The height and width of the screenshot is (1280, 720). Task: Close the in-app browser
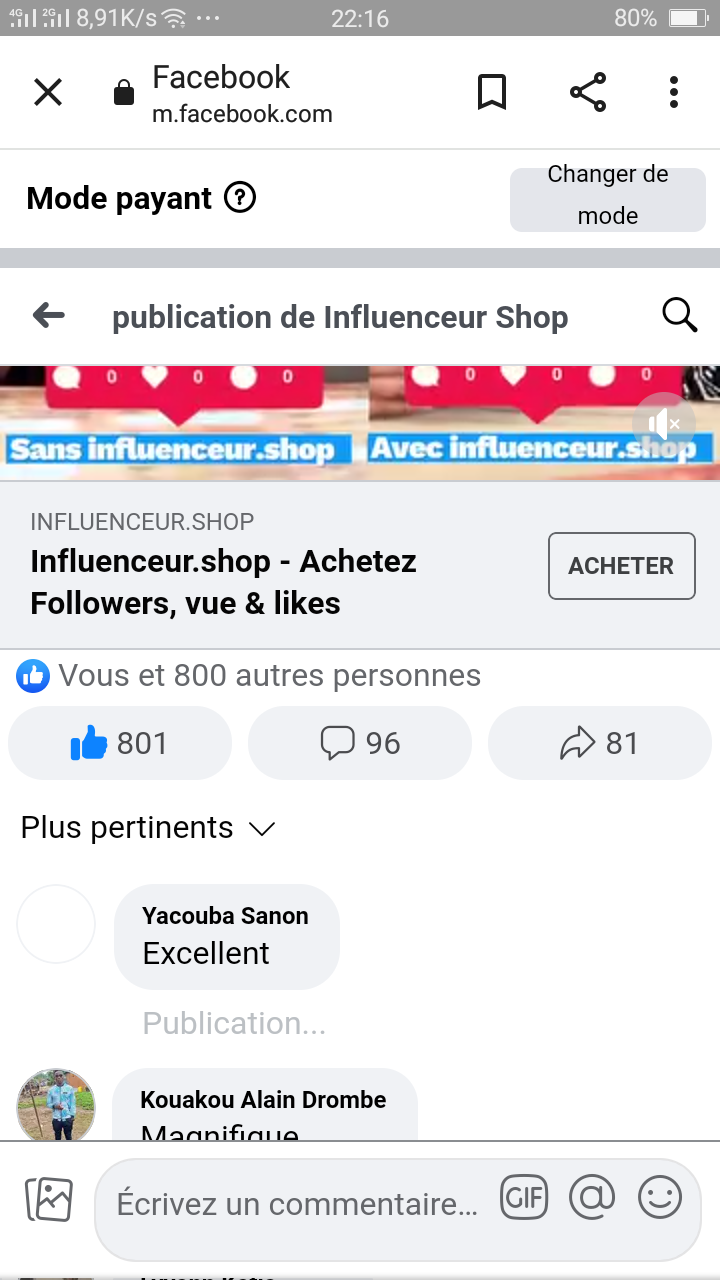coord(48,93)
